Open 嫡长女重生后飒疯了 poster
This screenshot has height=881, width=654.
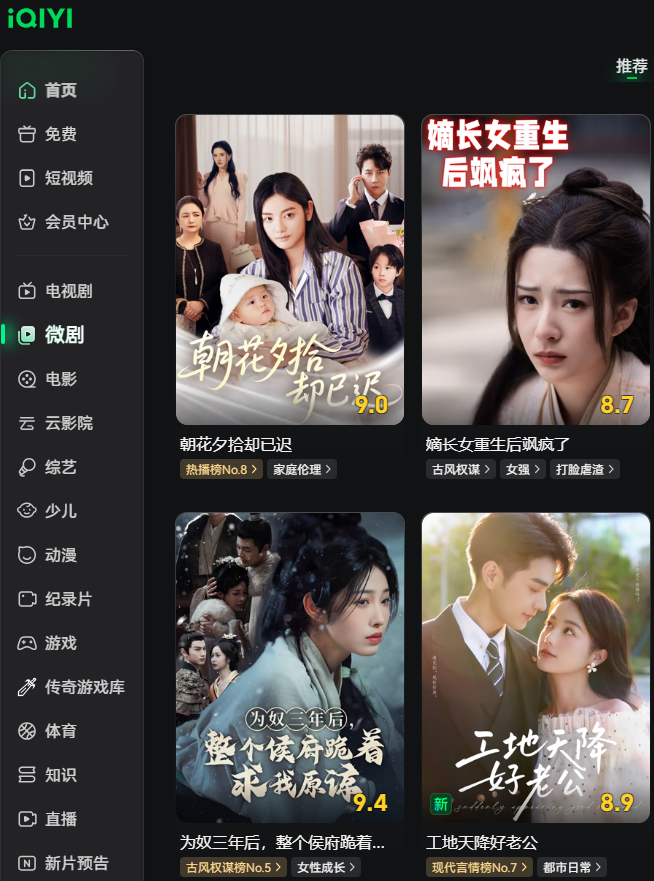pos(536,270)
